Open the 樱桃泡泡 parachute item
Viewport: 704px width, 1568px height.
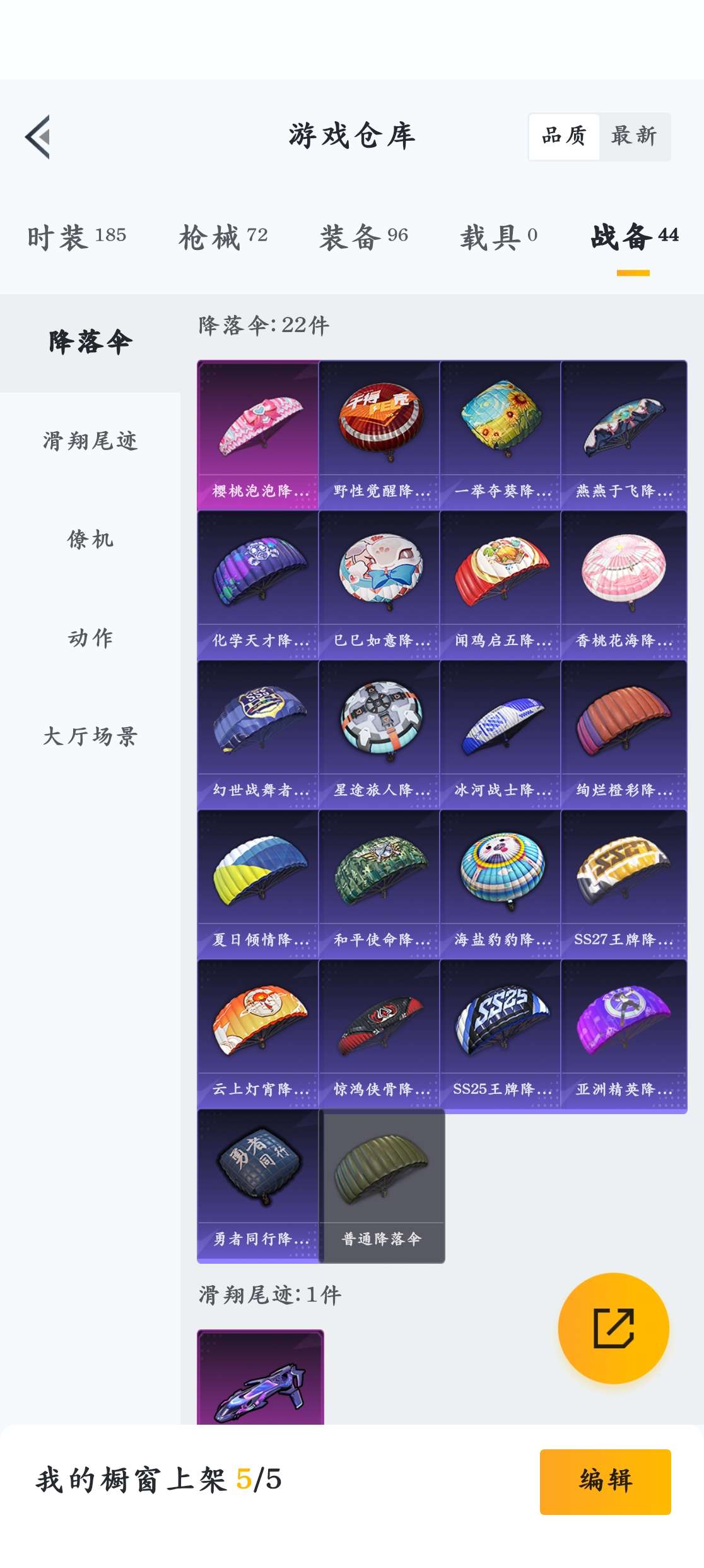(x=258, y=435)
